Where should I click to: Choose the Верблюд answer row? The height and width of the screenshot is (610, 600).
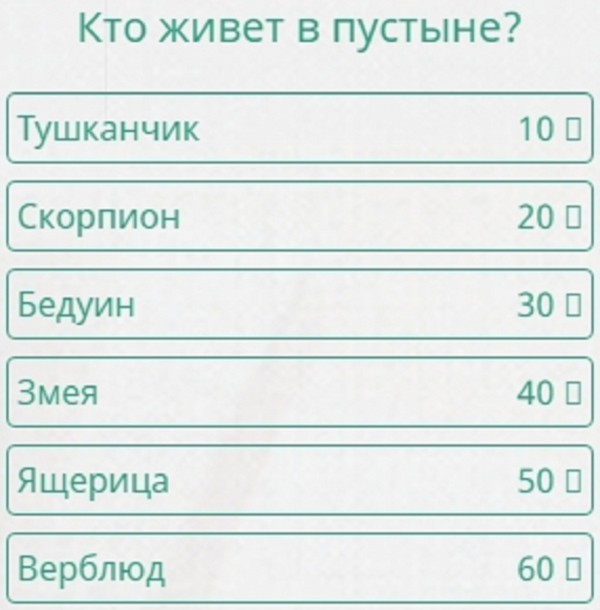(300, 568)
